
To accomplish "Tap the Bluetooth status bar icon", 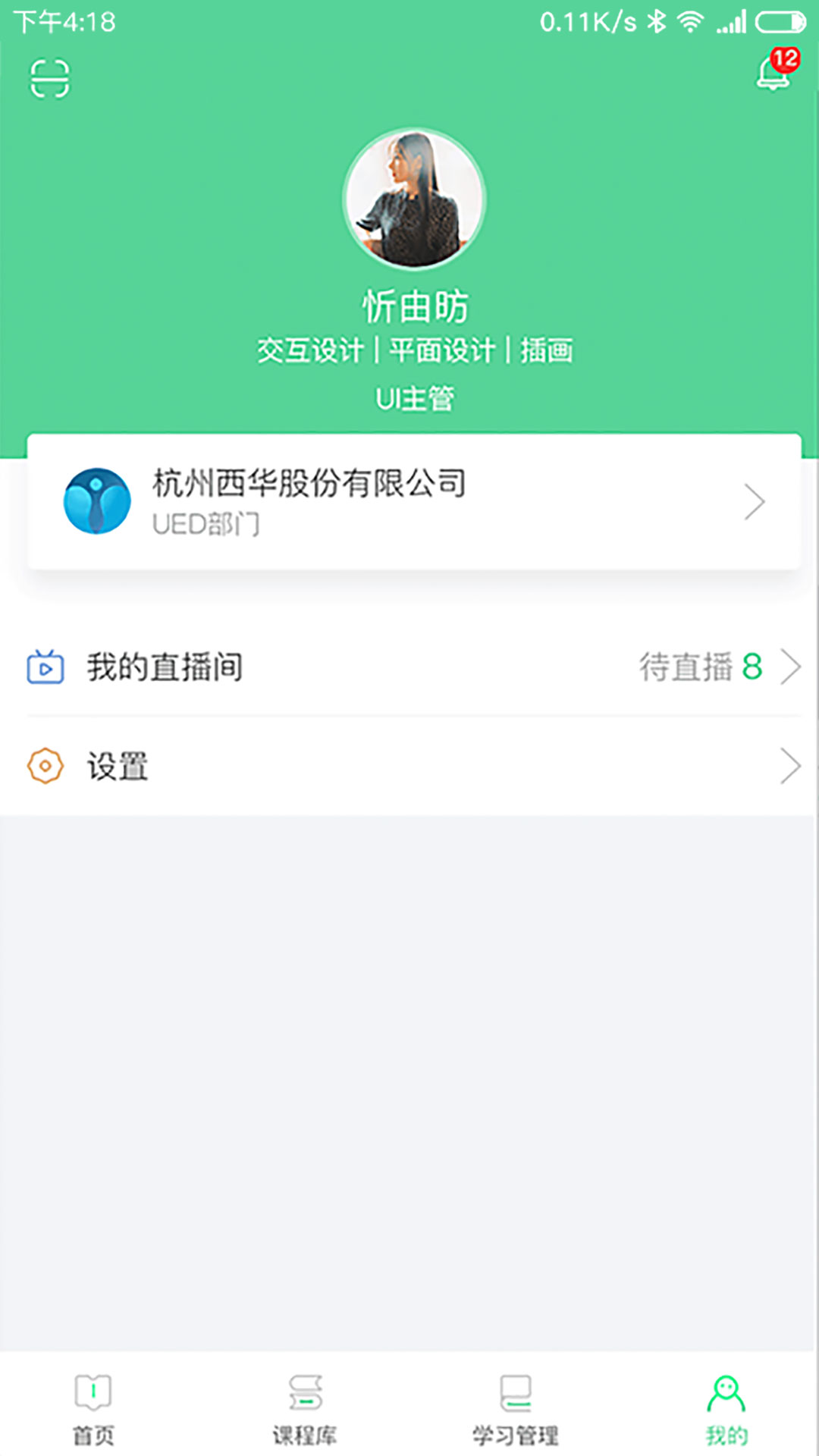I will pos(657,21).
